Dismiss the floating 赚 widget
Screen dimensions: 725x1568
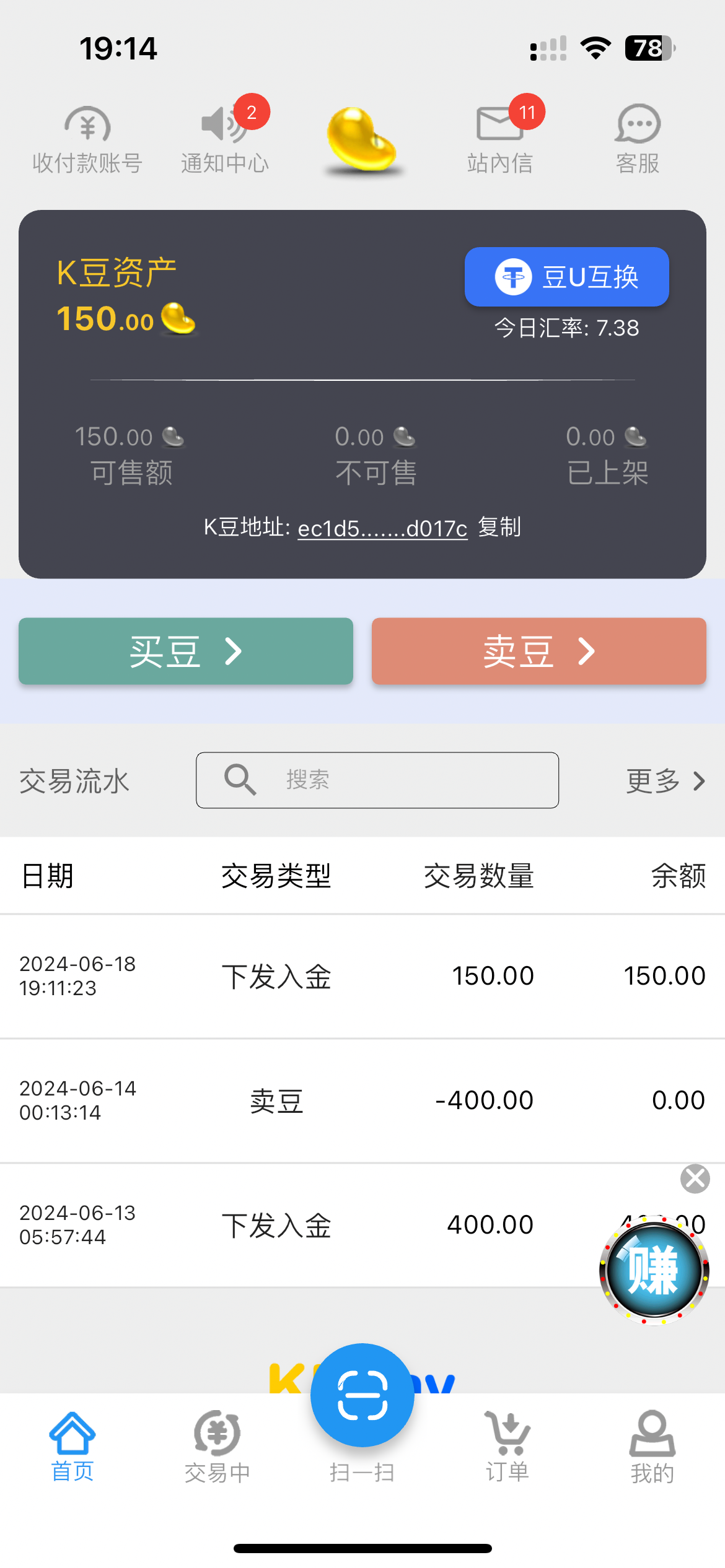[695, 1178]
